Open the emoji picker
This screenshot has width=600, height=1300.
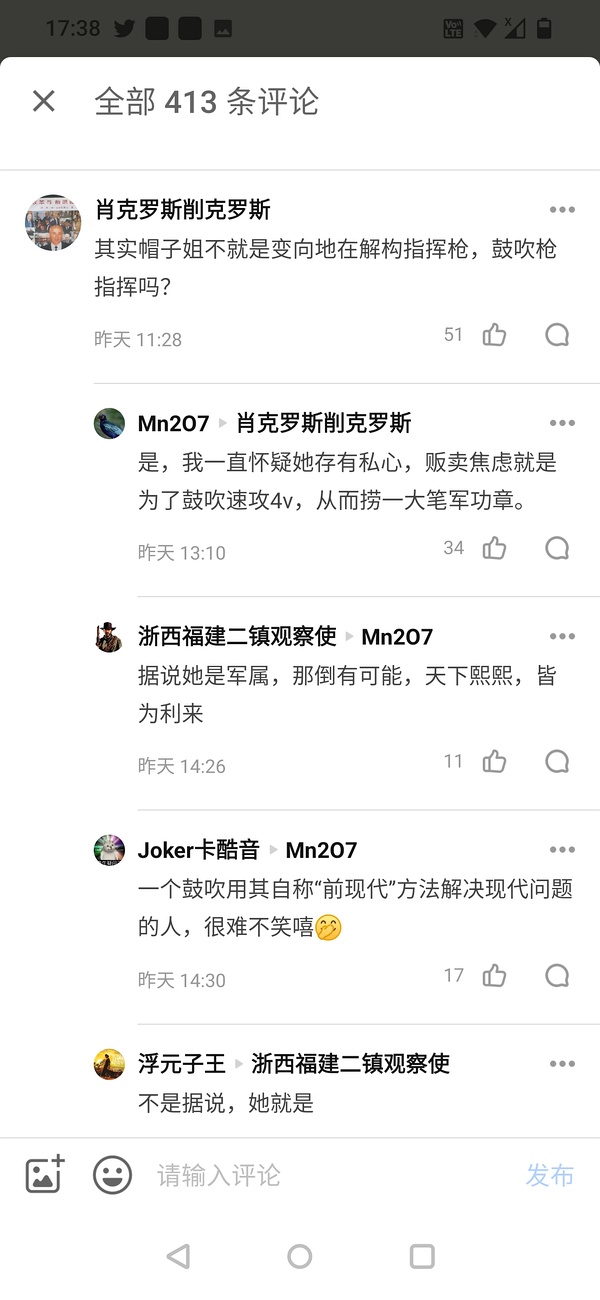click(112, 1174)
